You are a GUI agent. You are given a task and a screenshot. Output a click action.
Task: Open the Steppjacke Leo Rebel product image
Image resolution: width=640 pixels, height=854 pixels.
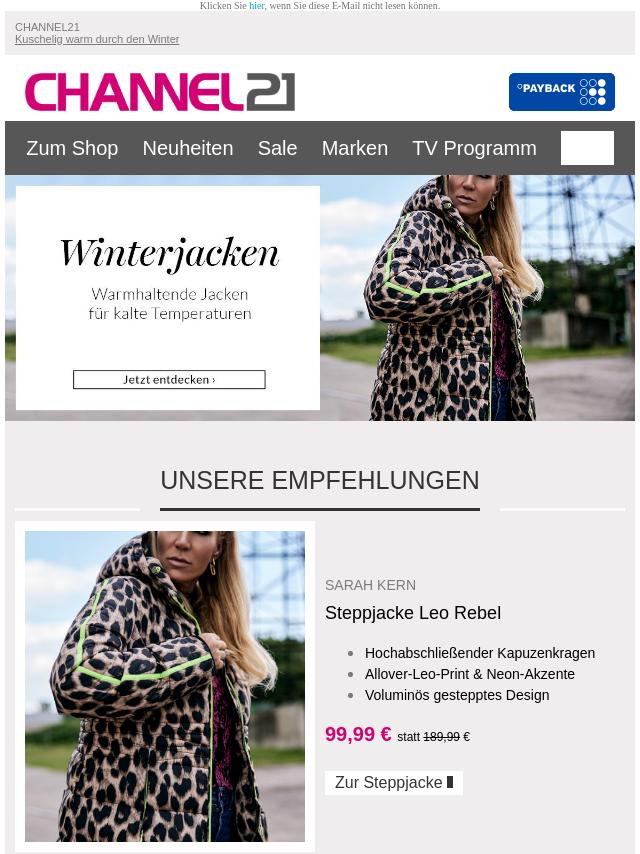[x=165, y=686]
